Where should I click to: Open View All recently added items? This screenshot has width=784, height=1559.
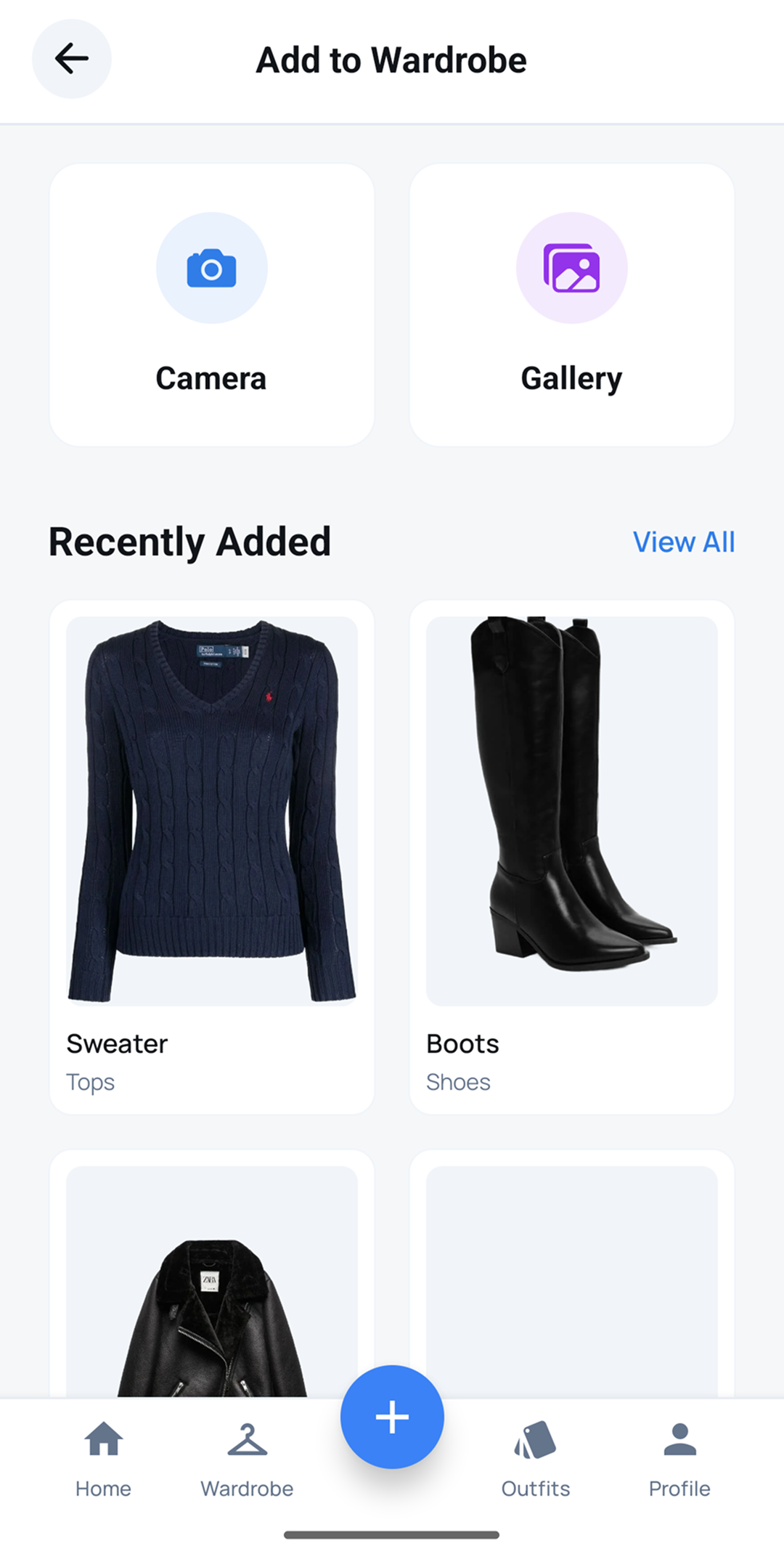[x=684, y=541]
